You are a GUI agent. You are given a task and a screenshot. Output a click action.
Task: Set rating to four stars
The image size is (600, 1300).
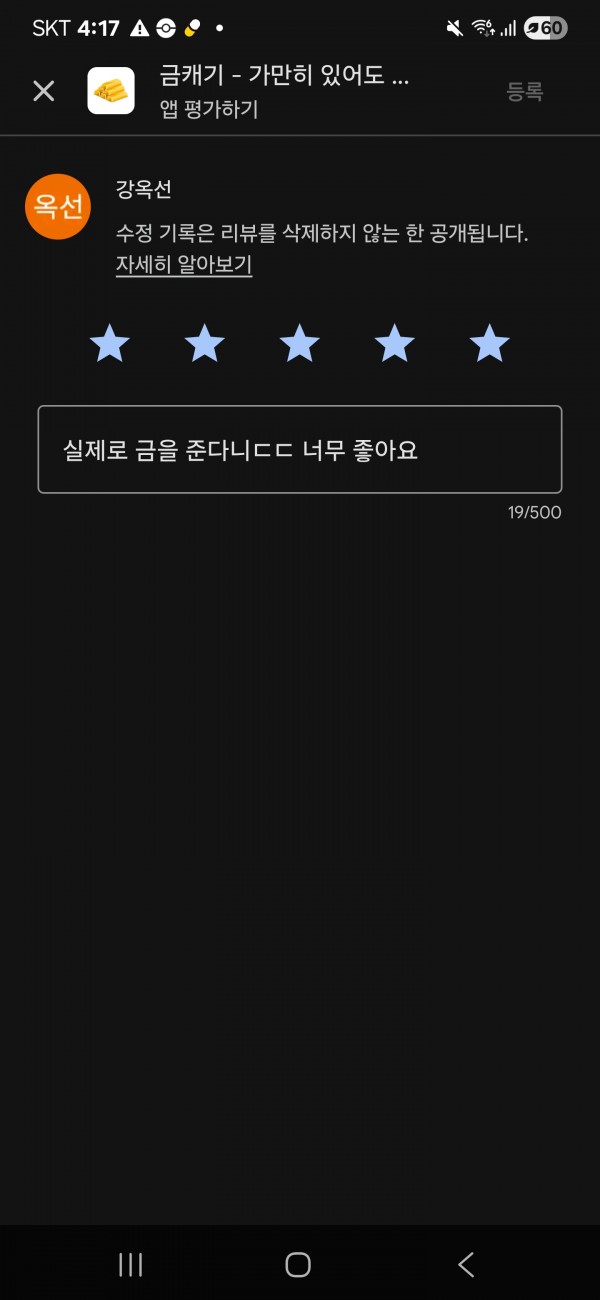(395, 344)
